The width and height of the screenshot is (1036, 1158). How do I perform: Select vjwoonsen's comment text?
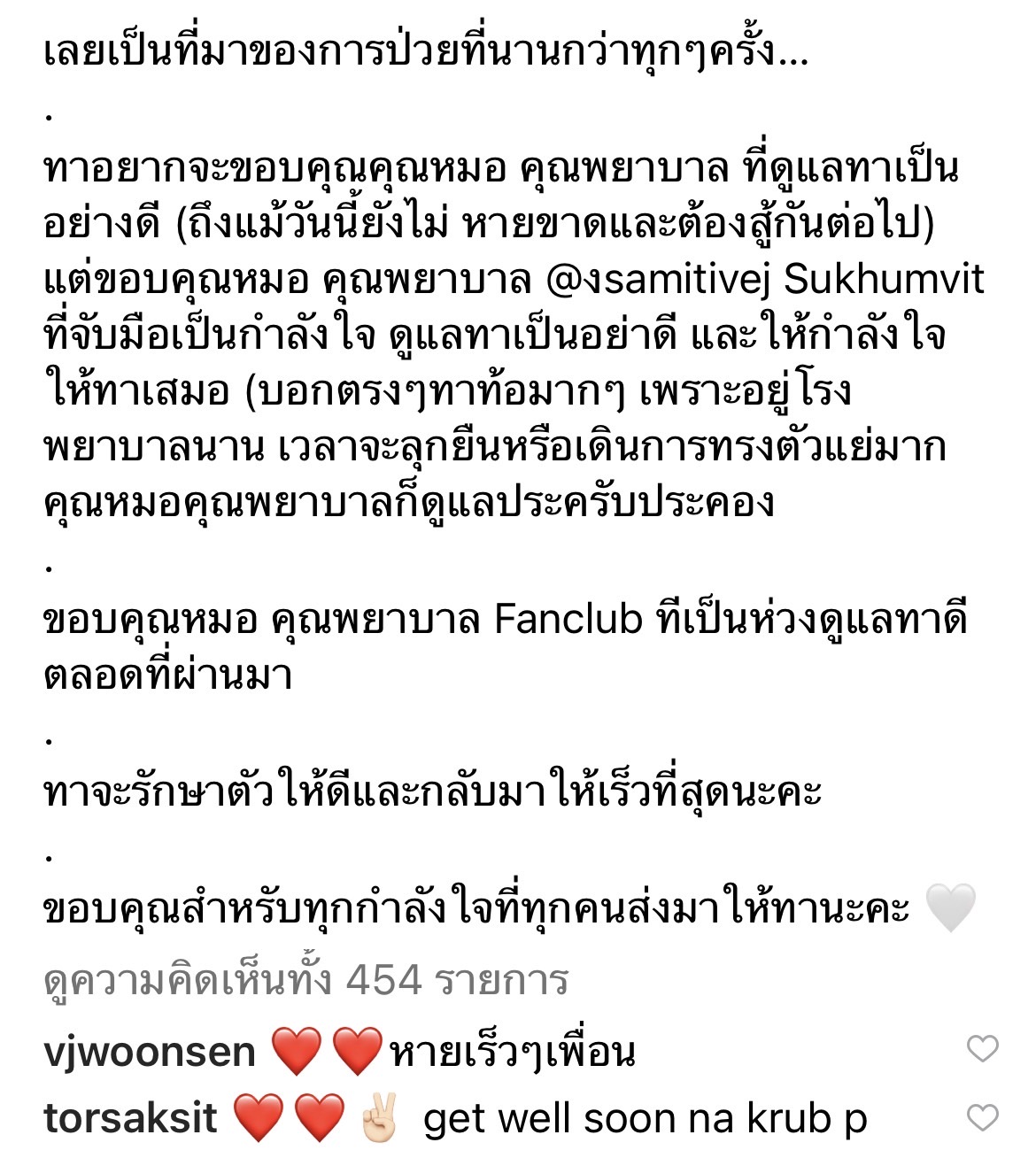tap(509, 1051)
